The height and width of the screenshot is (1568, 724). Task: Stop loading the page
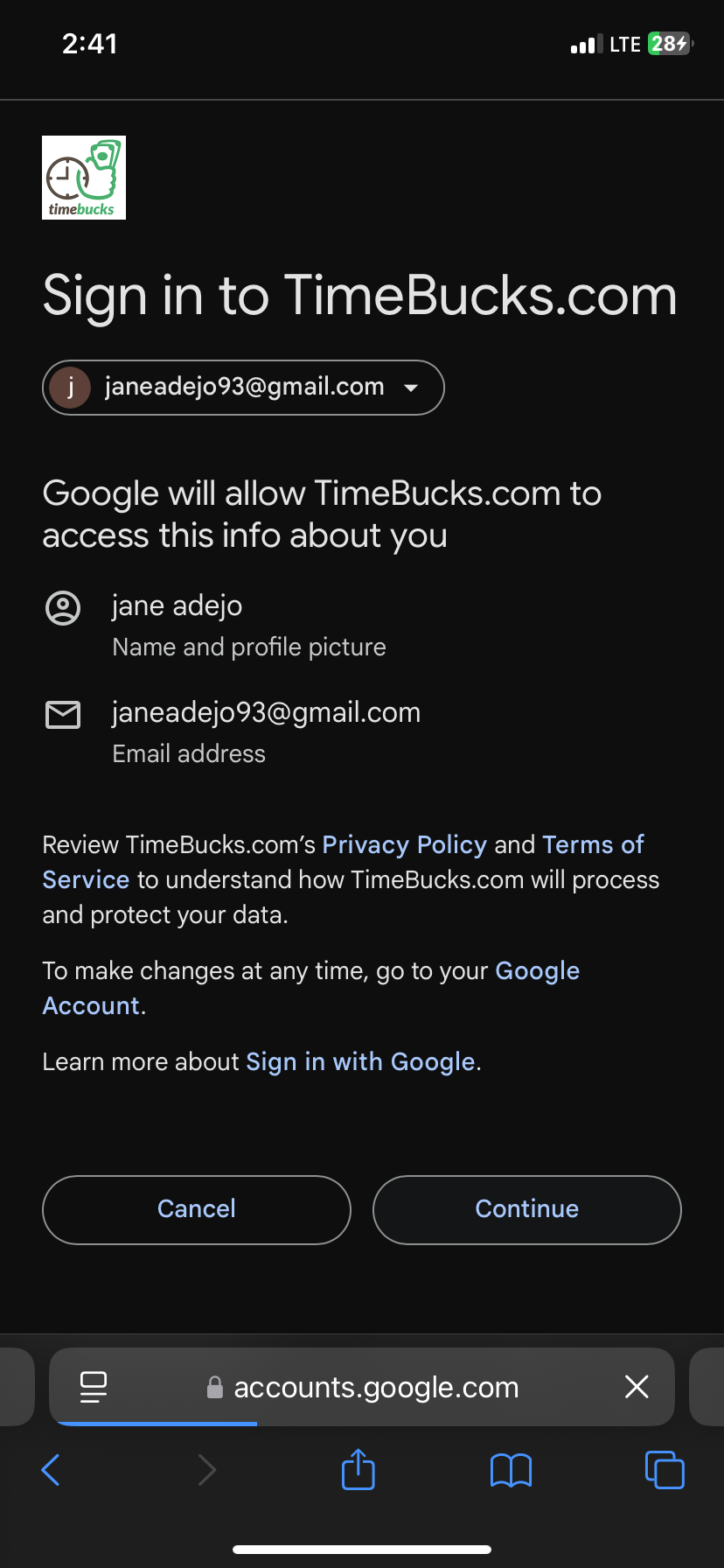(x=637, y=1387)
